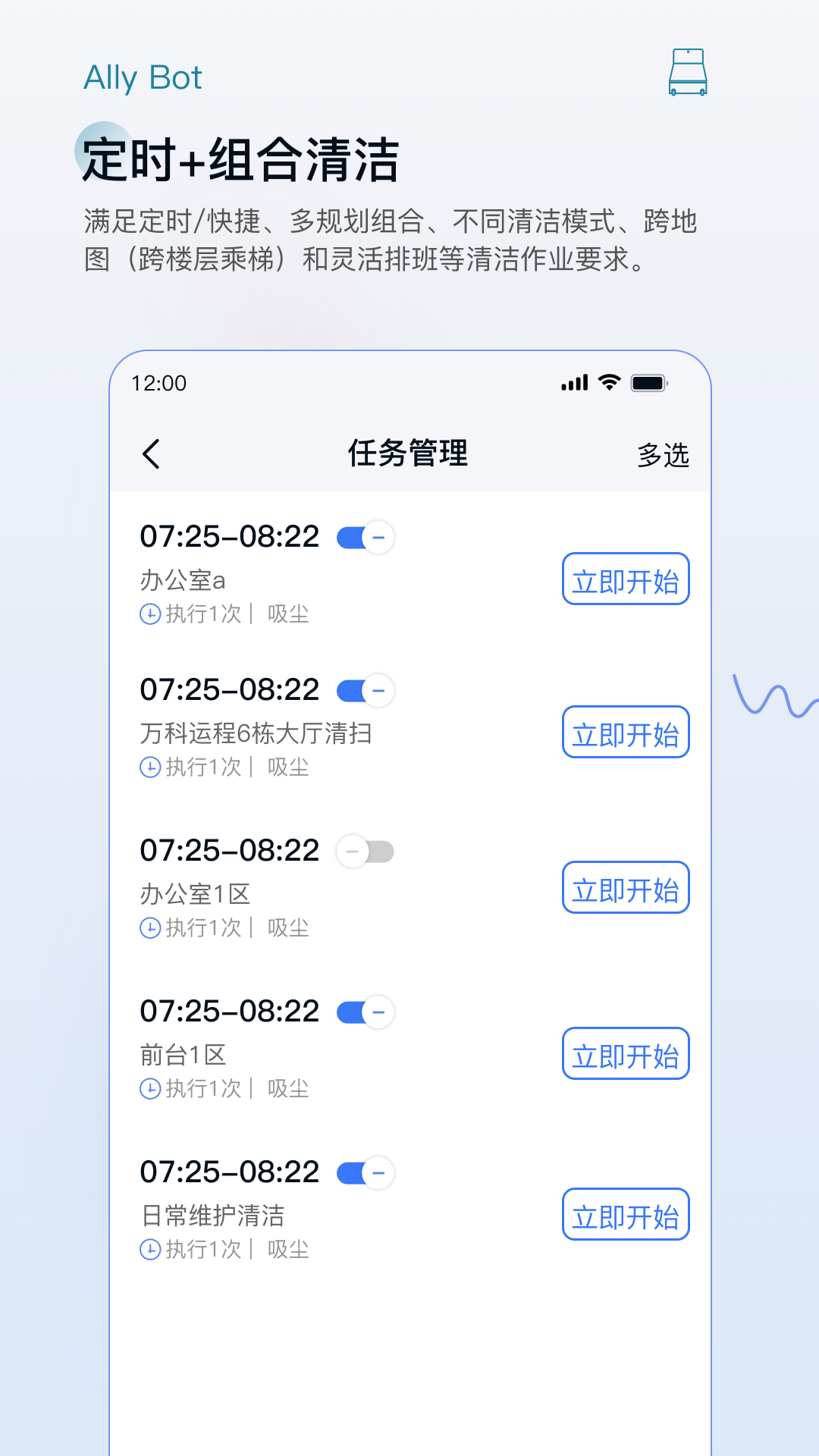Click the clock icon beside 办公室1区 task
Screen dimensions: 819x1456
click(x=150, y=928)
